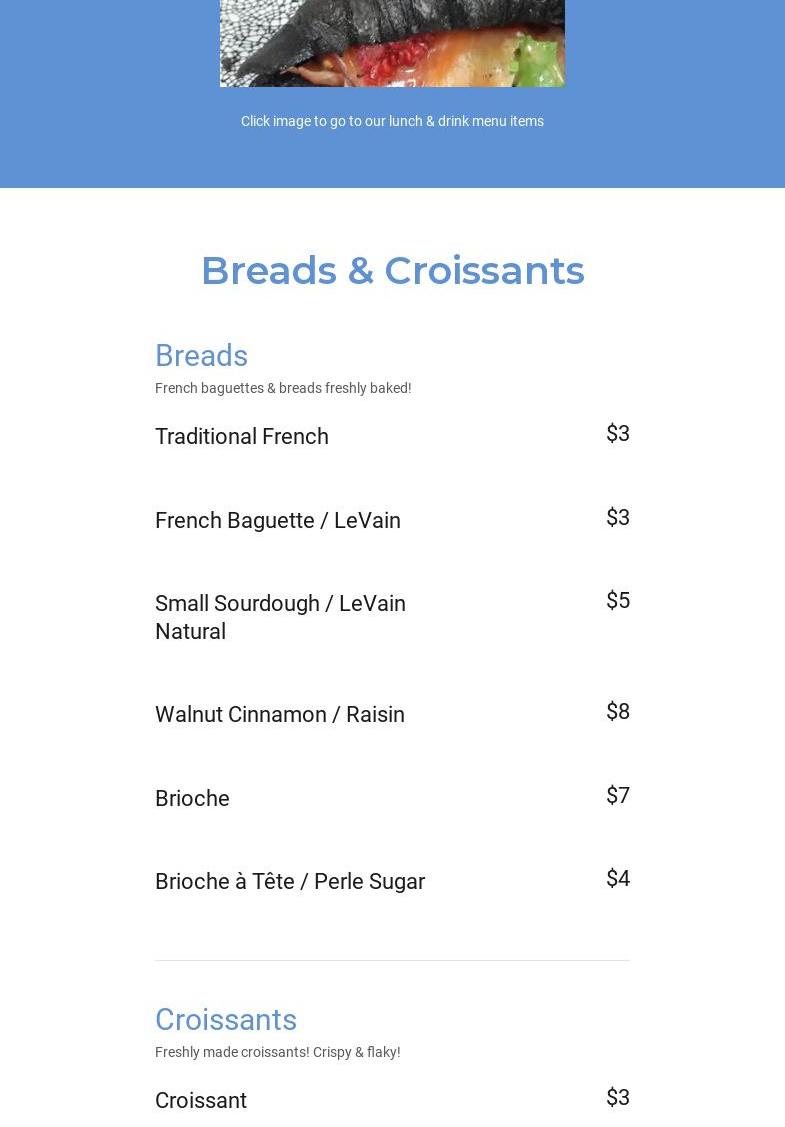
Task: Open the lunch & drink menu image
Action: (x=392, y=44)
